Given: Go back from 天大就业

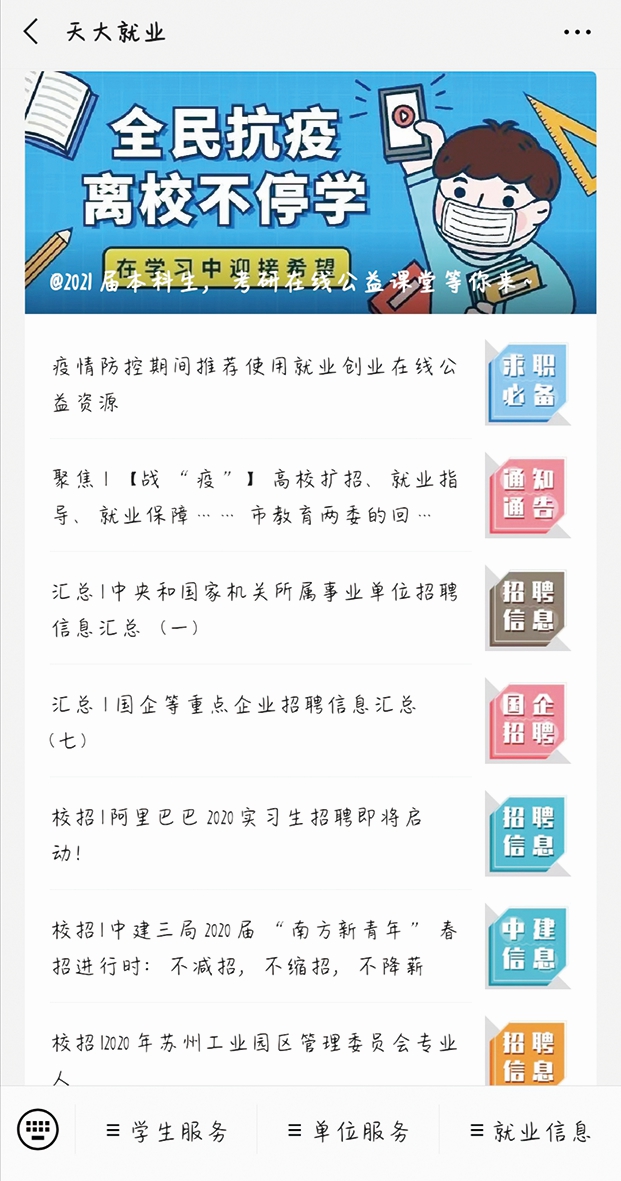Looking at the screenshot, I should pyautogui.click(x=31, y=32).
